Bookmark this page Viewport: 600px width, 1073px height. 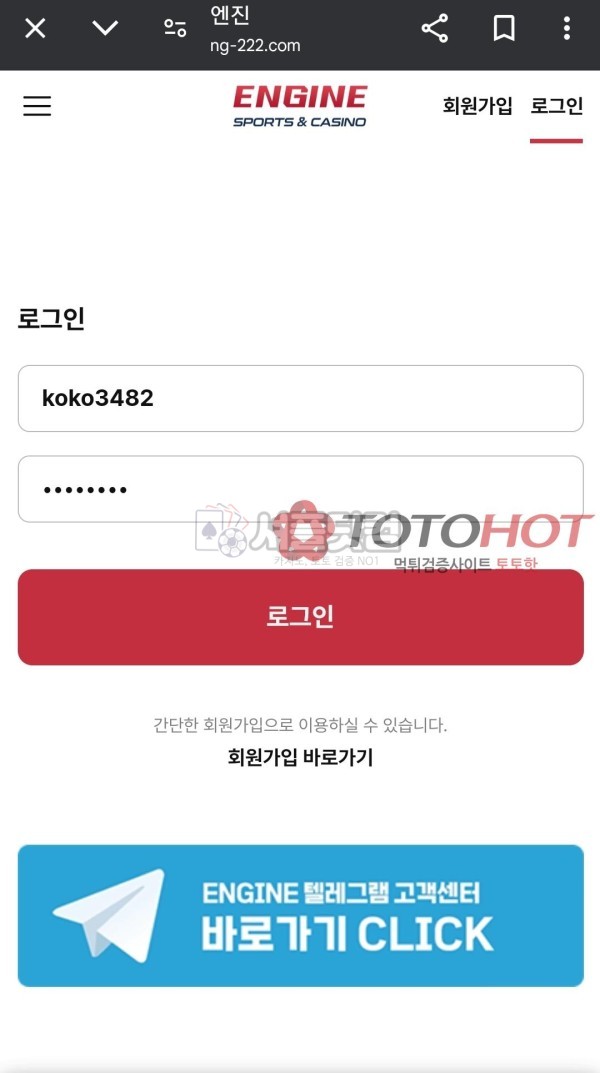(x=504, y=28)
